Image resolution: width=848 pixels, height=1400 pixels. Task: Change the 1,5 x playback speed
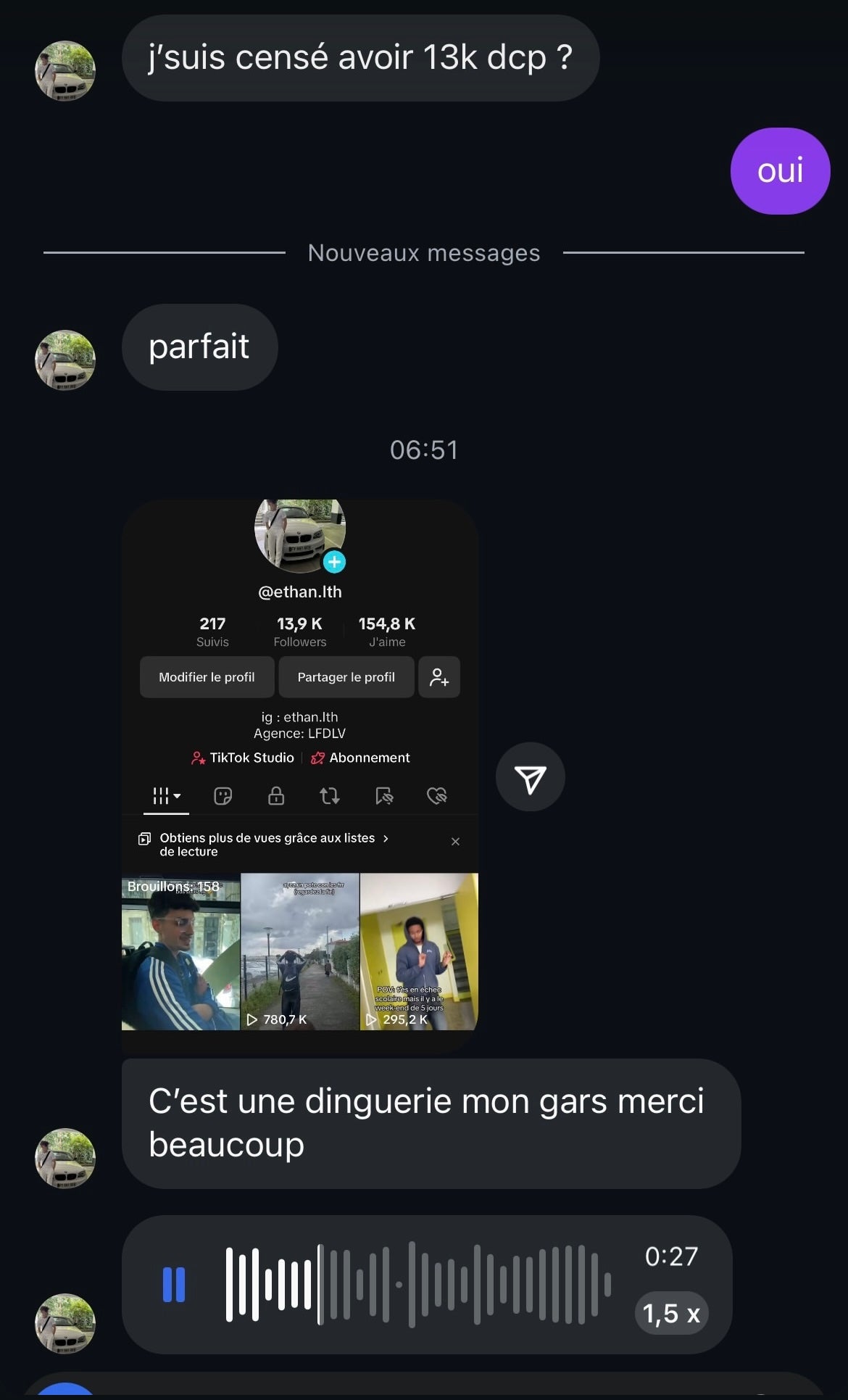coord(671,1313)
